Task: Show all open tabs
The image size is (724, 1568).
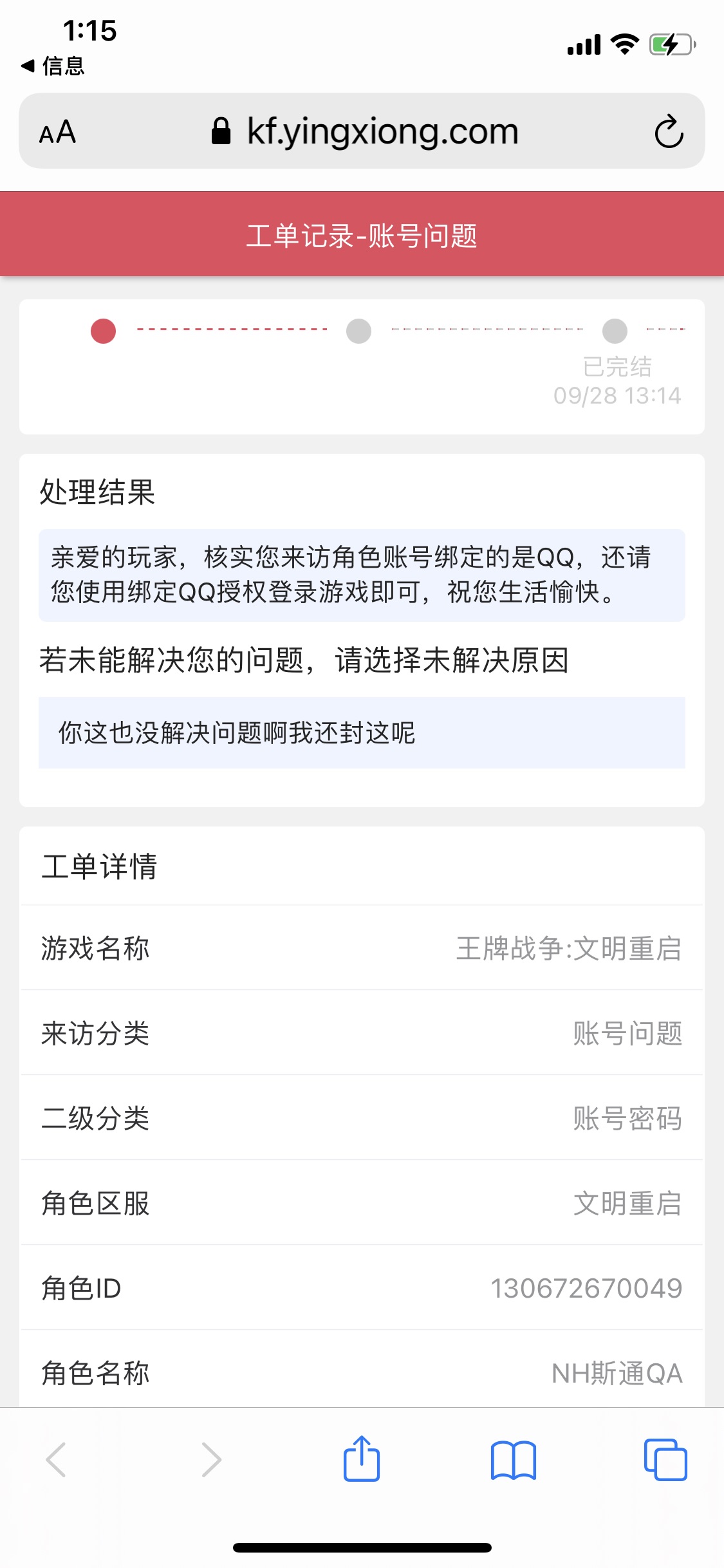Action: pos(665,1459)
